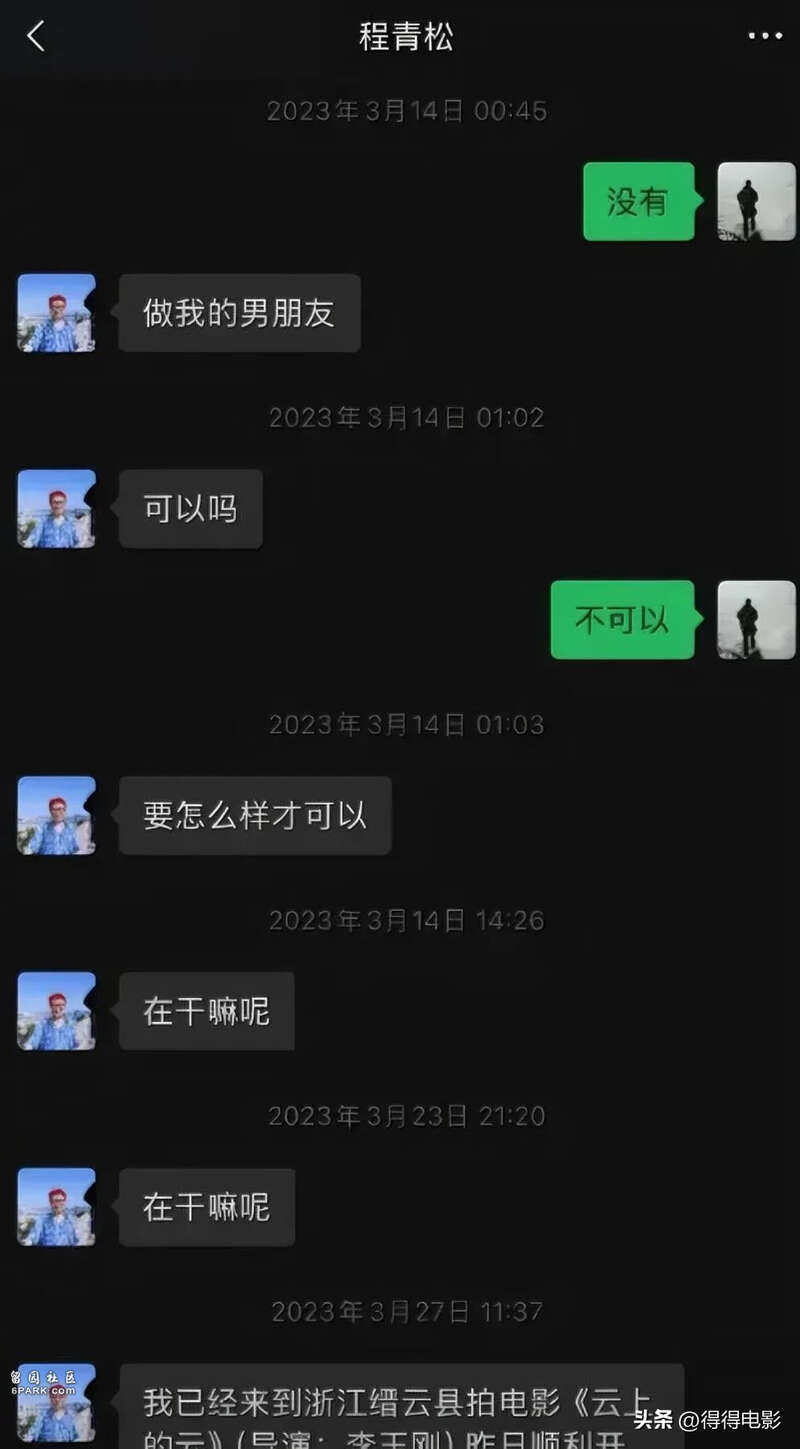
Task: Go back from the chat
Action: click(x=36, y=38)
